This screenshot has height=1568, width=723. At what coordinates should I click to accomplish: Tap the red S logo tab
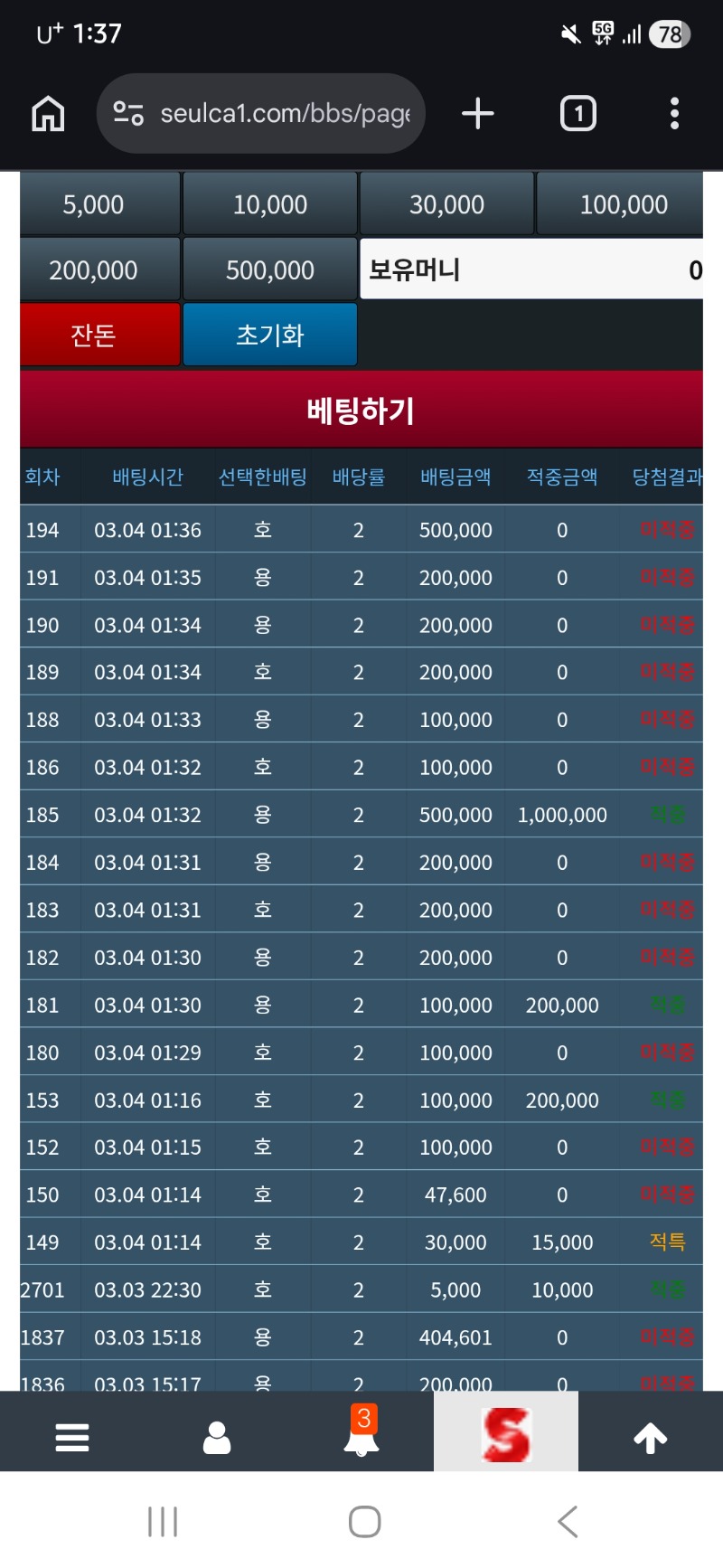point(506,1434)
